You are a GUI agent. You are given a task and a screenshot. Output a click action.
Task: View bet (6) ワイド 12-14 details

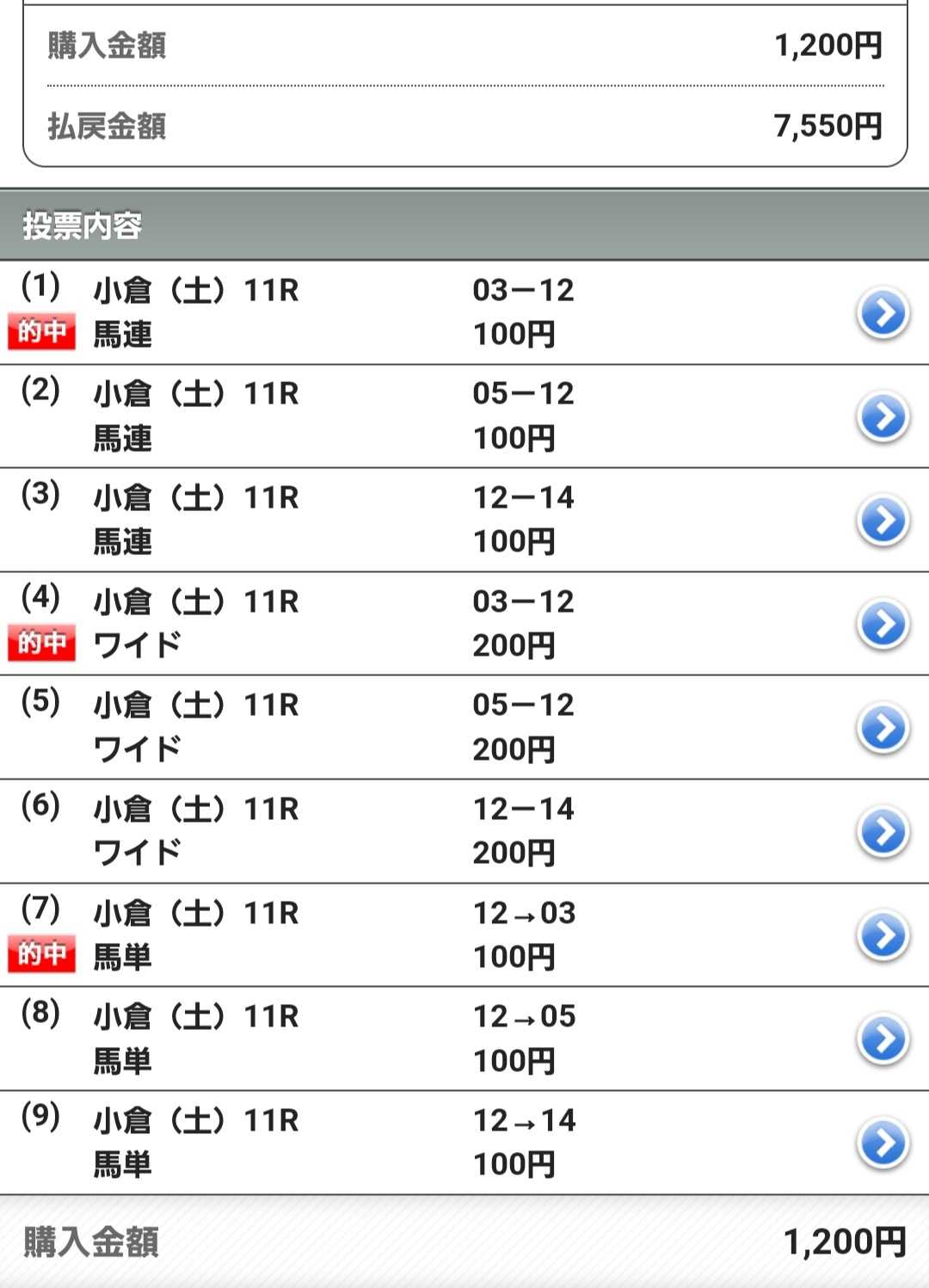[883, 832]
